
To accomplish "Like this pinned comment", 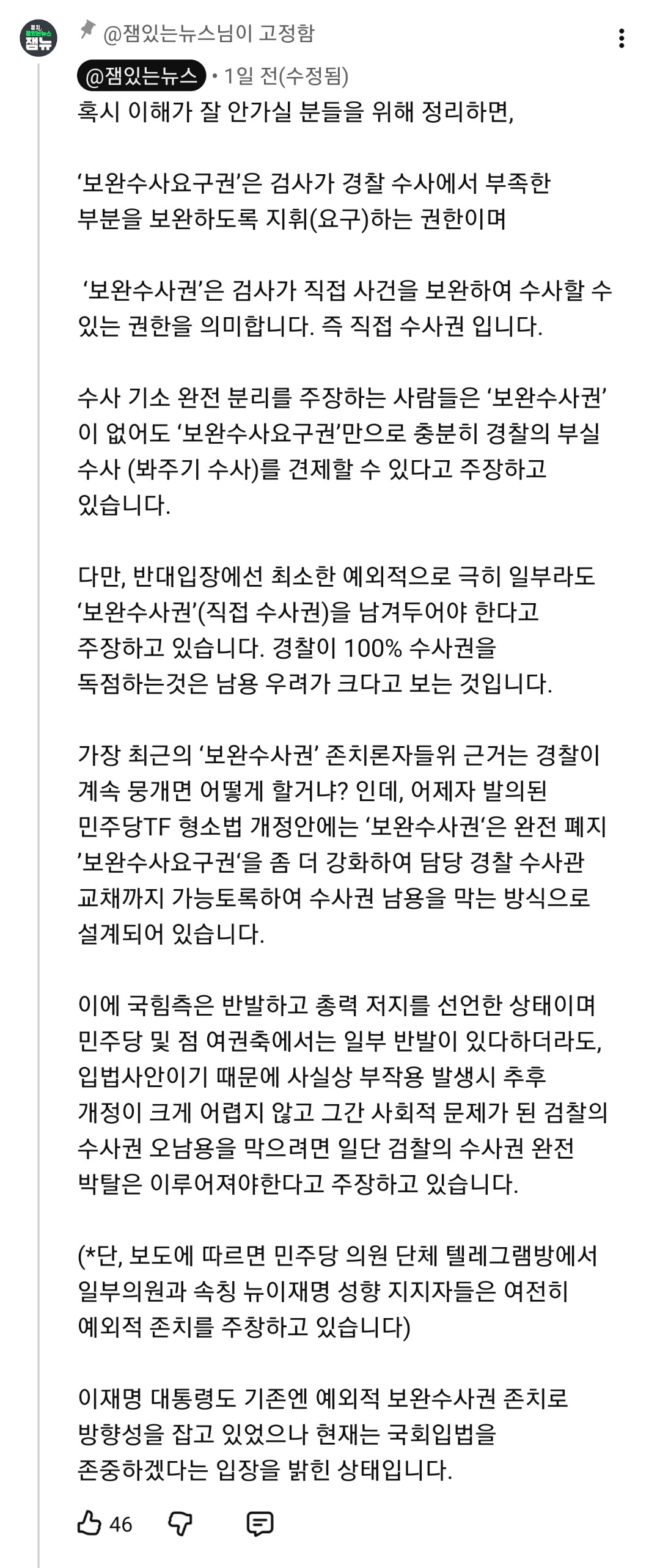I will point(89,1523).
